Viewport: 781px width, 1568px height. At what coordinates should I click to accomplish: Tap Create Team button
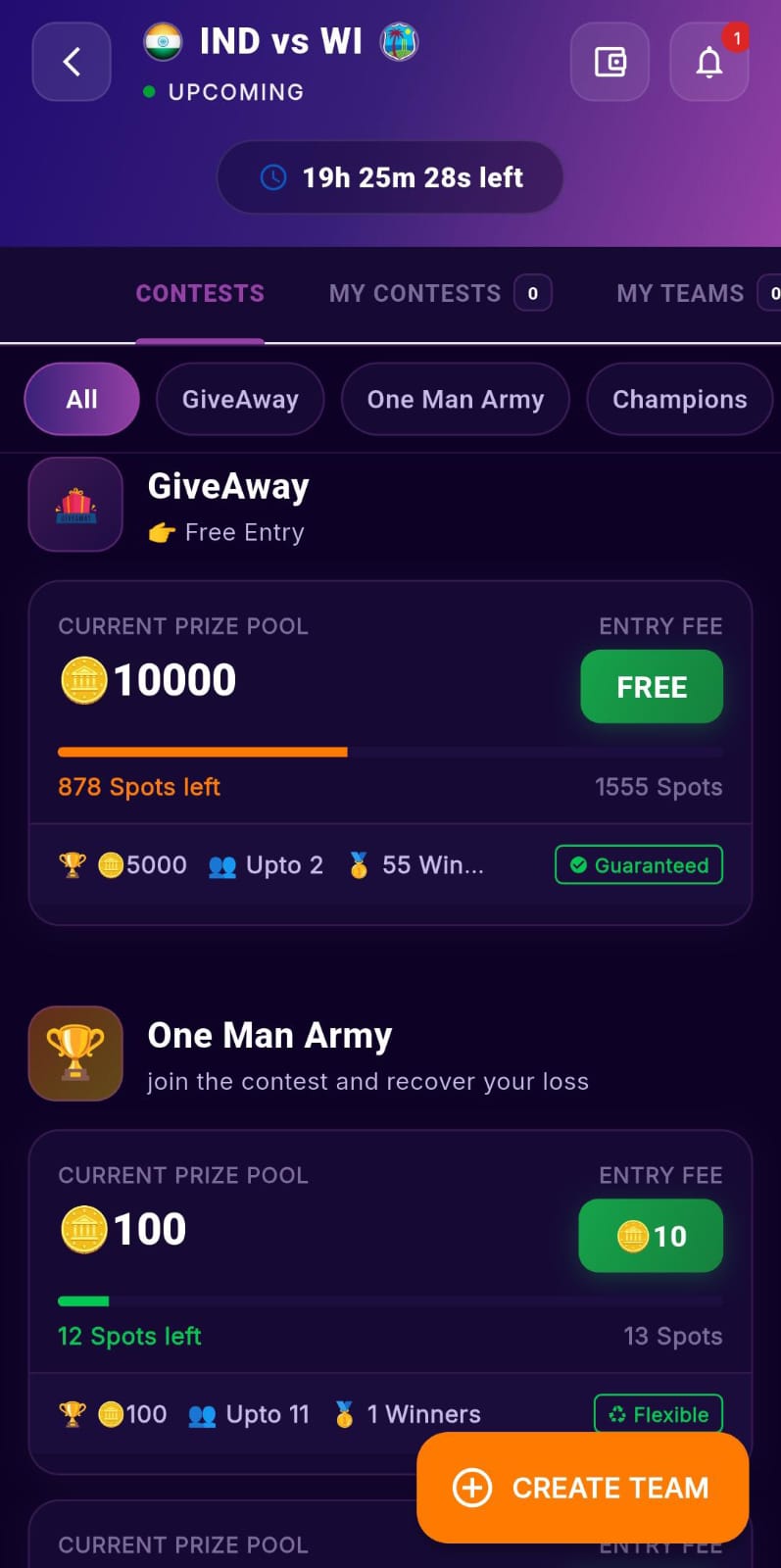tap(583, 1488)
